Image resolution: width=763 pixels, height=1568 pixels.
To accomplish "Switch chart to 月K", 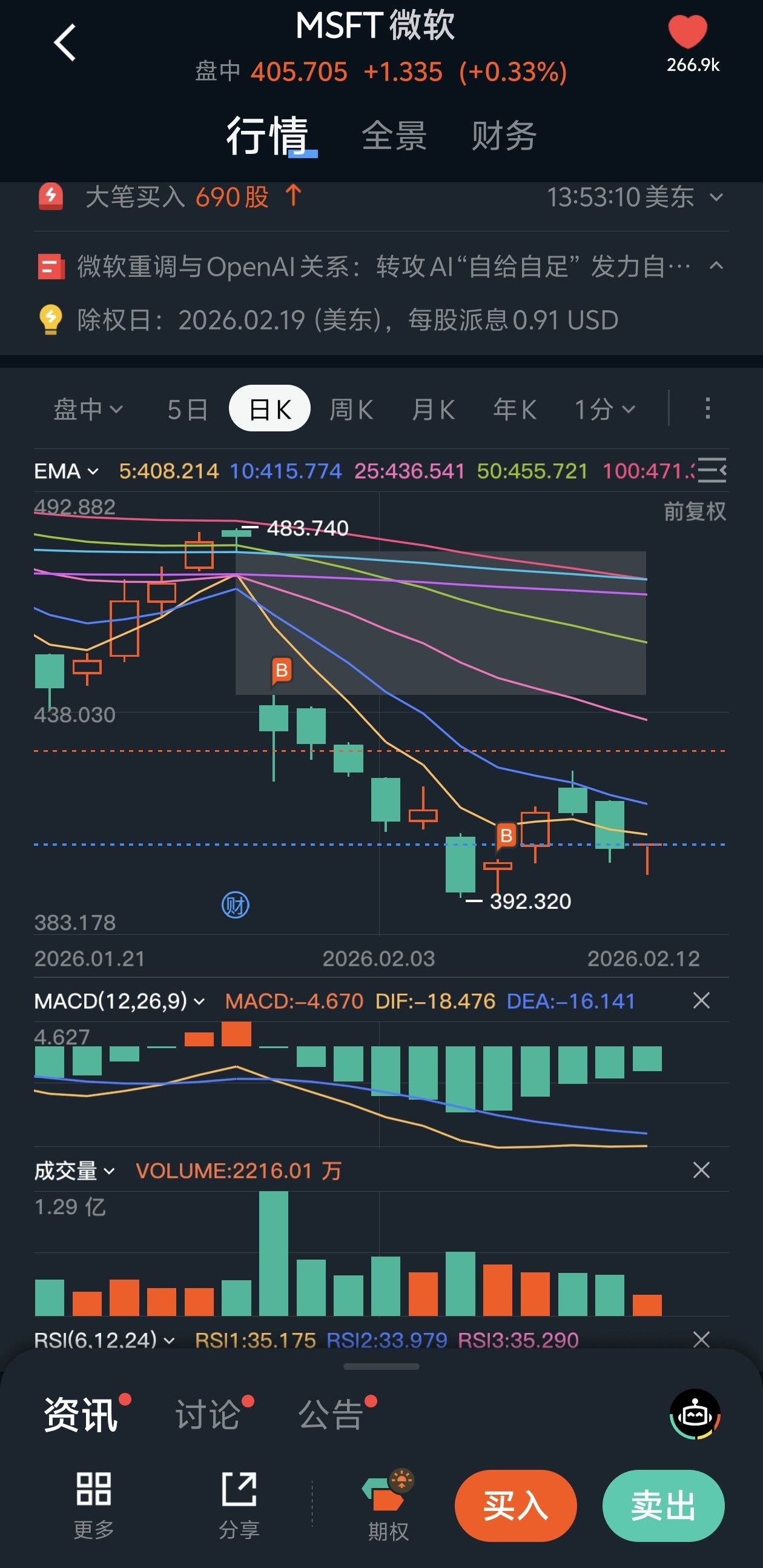I will 433,409.
